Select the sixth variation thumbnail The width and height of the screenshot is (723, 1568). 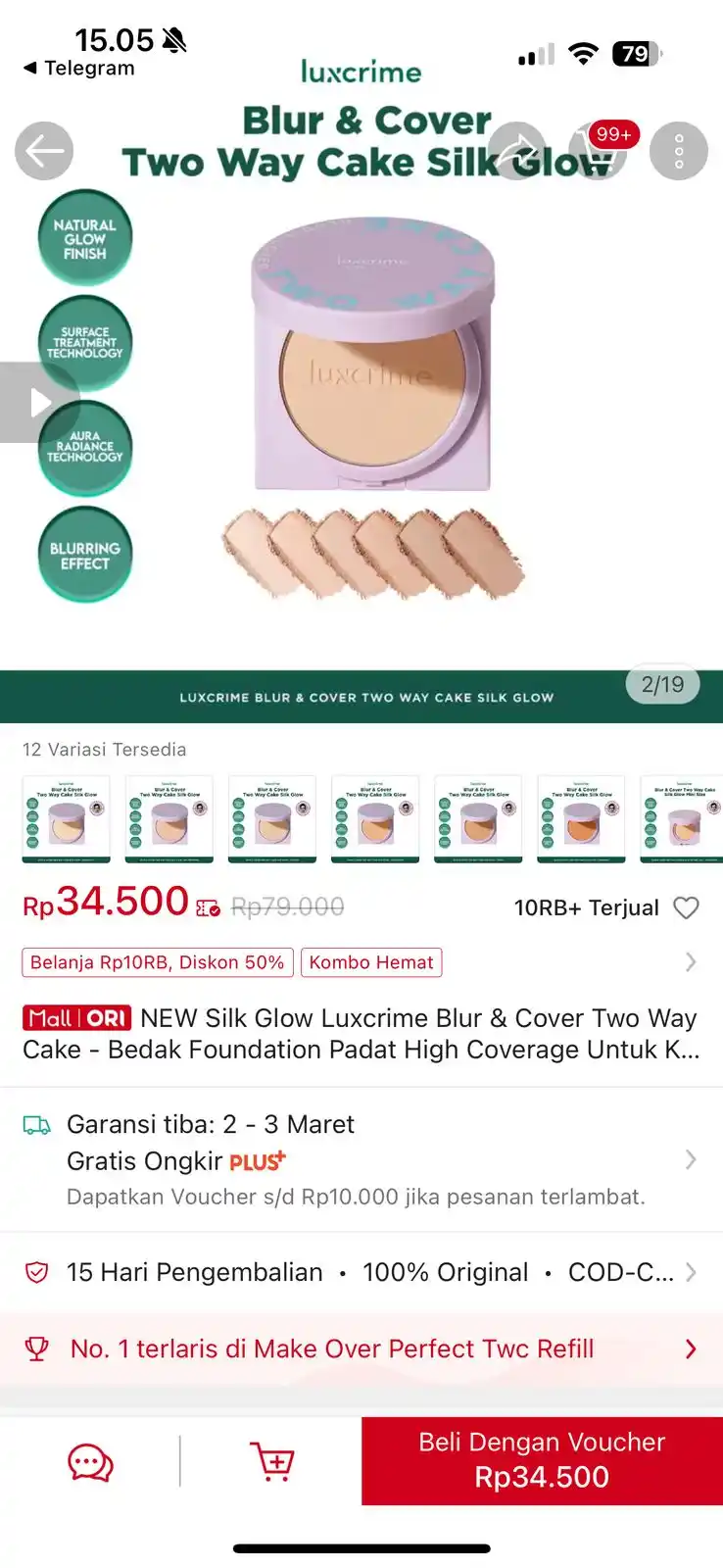point(581,819)
